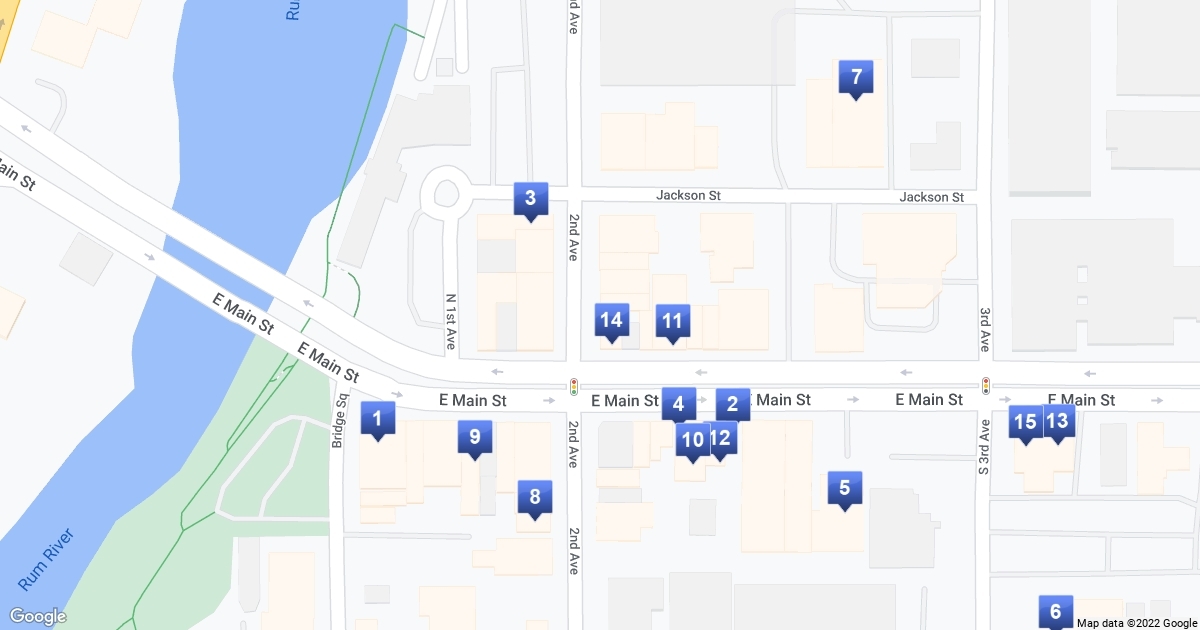
Task: Tap location pin number 13
Action: (x=1060, y=422)
